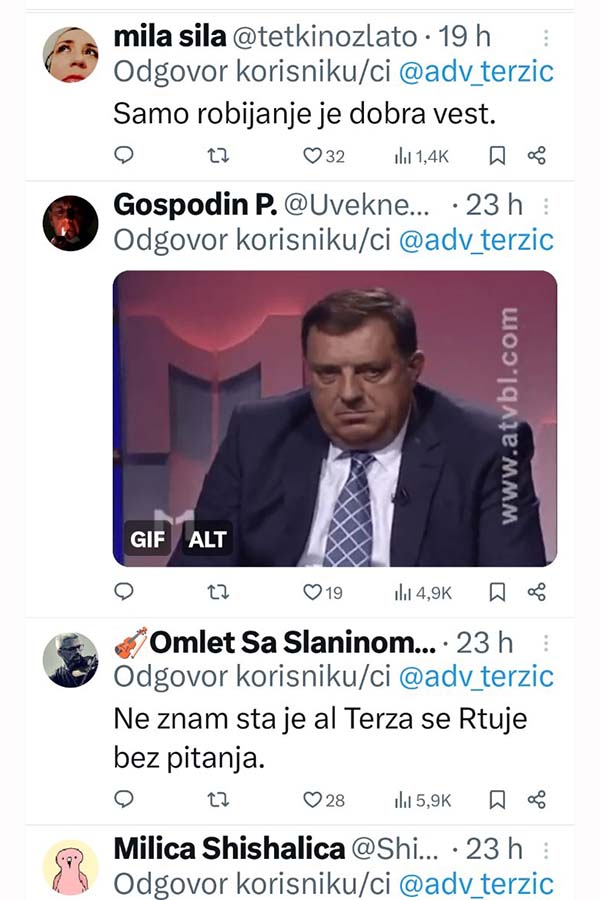View analytics for Omlet Sa Slaninom's reply
Image resolution: width=600 pixels, height=900 pixels.
point(423,799)
